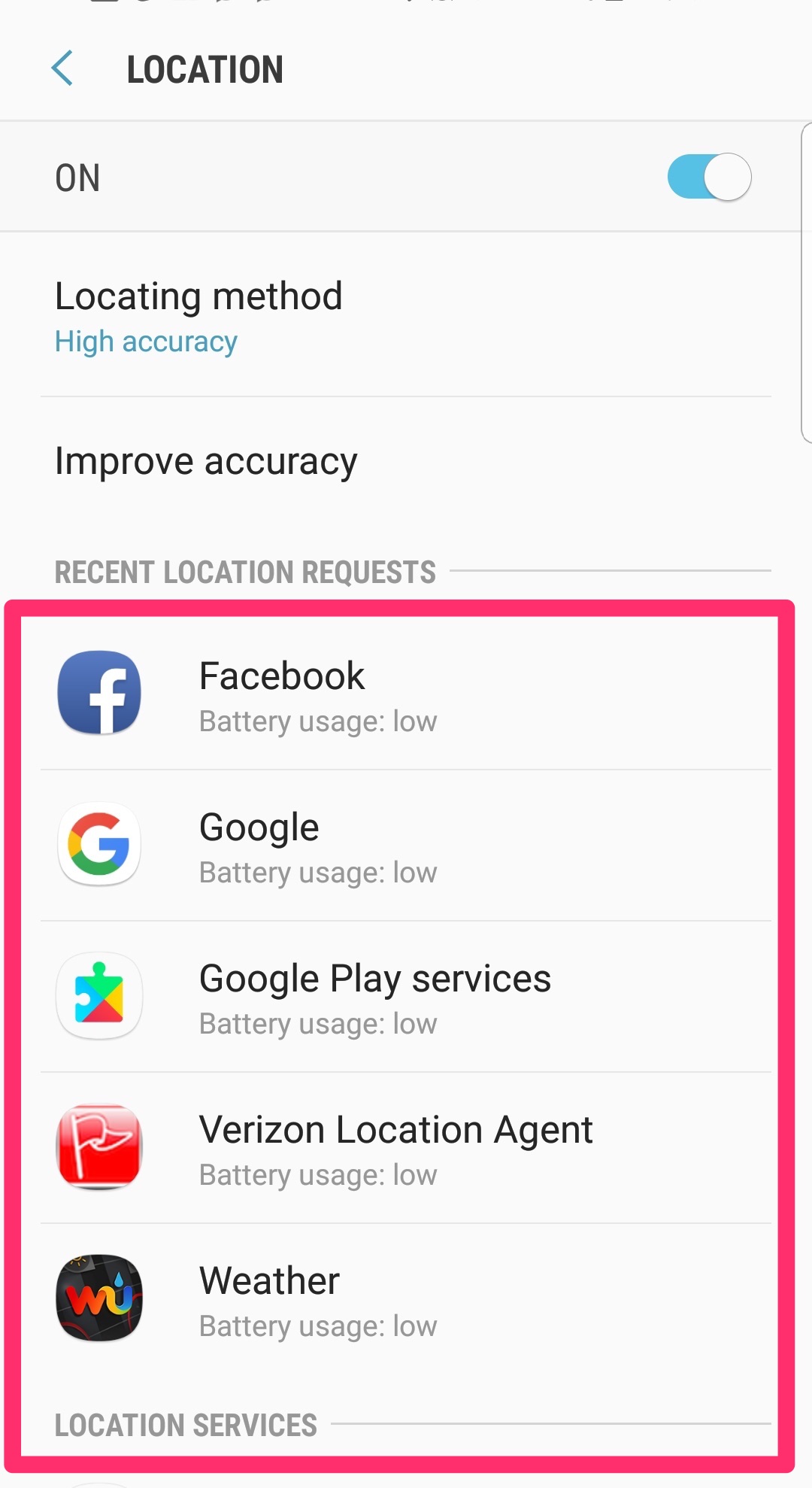The height and width of the screenshot is (1488, 812).
Task: Open Improve accuracy settings
Action: (206, 461)
